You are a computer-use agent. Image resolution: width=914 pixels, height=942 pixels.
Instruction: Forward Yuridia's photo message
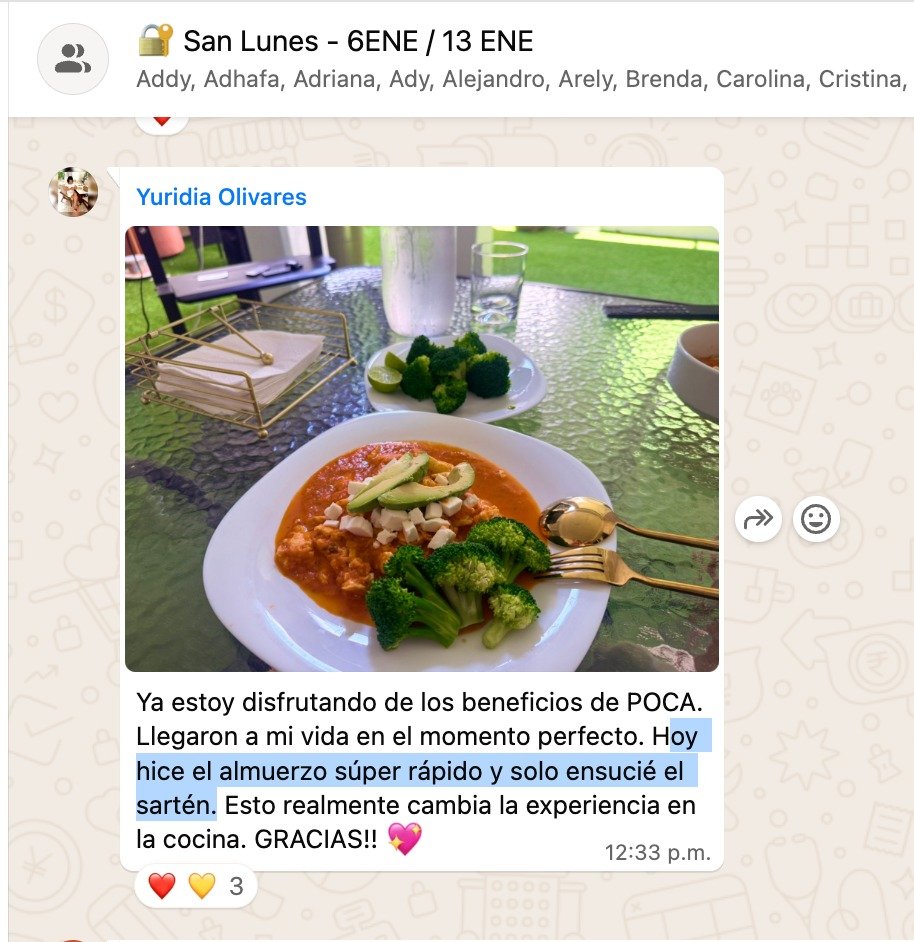[x=758, y=520]
